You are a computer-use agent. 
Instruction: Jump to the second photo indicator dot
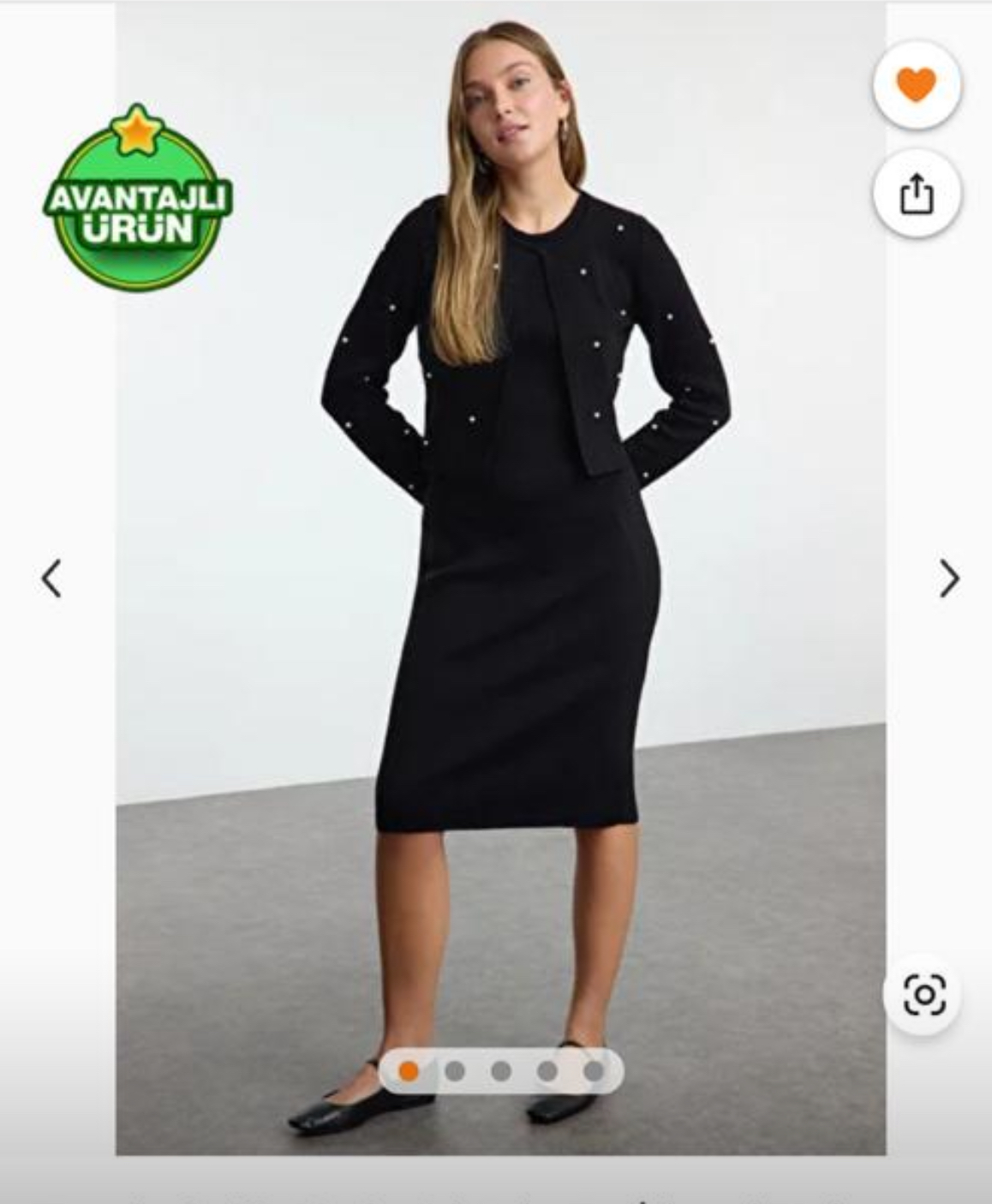point(455,1071)
